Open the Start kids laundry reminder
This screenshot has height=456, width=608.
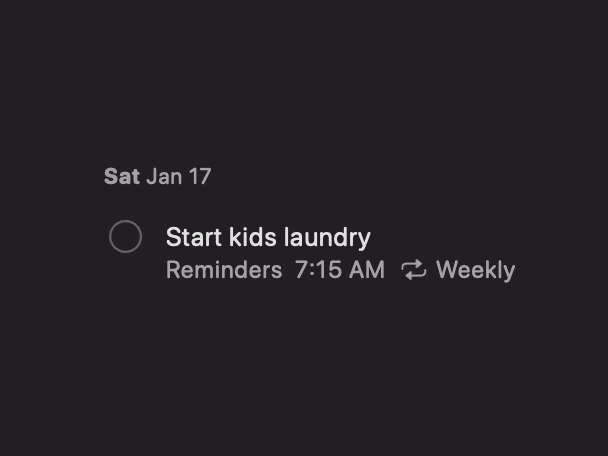click(x=268, y=238)
